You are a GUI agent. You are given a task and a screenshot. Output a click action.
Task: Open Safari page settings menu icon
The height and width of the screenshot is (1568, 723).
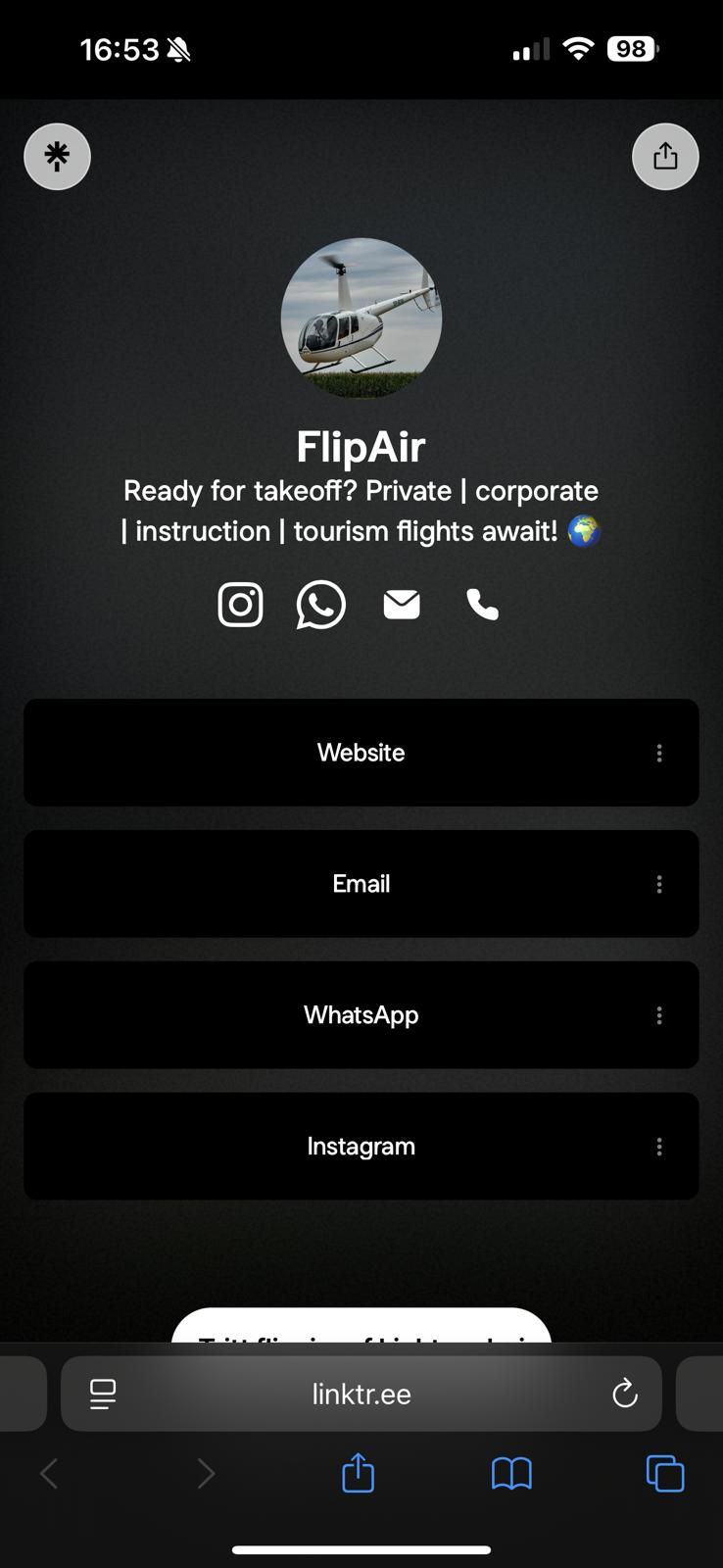tap(103, 1394)
